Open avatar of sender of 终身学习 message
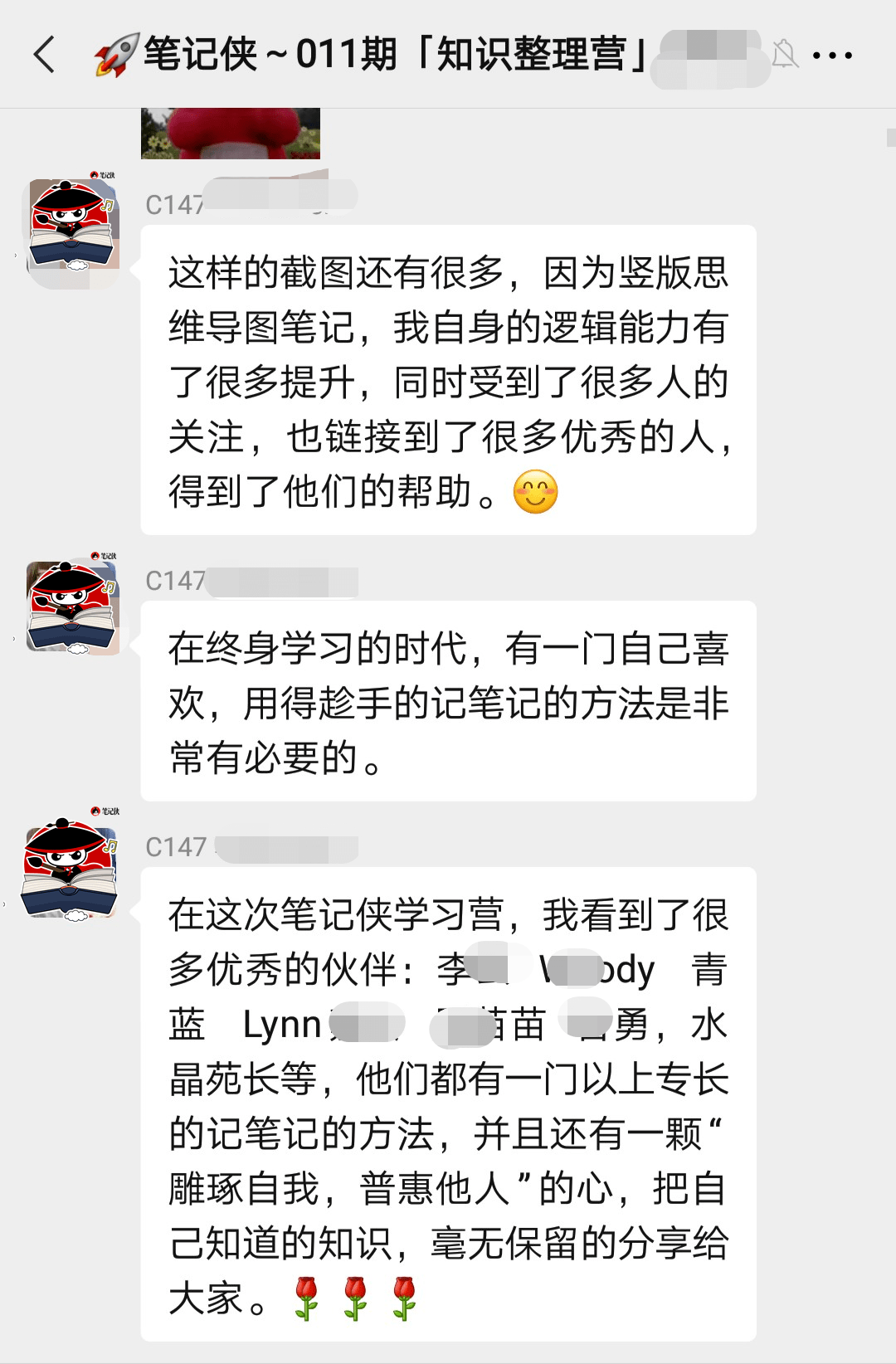 72,606
